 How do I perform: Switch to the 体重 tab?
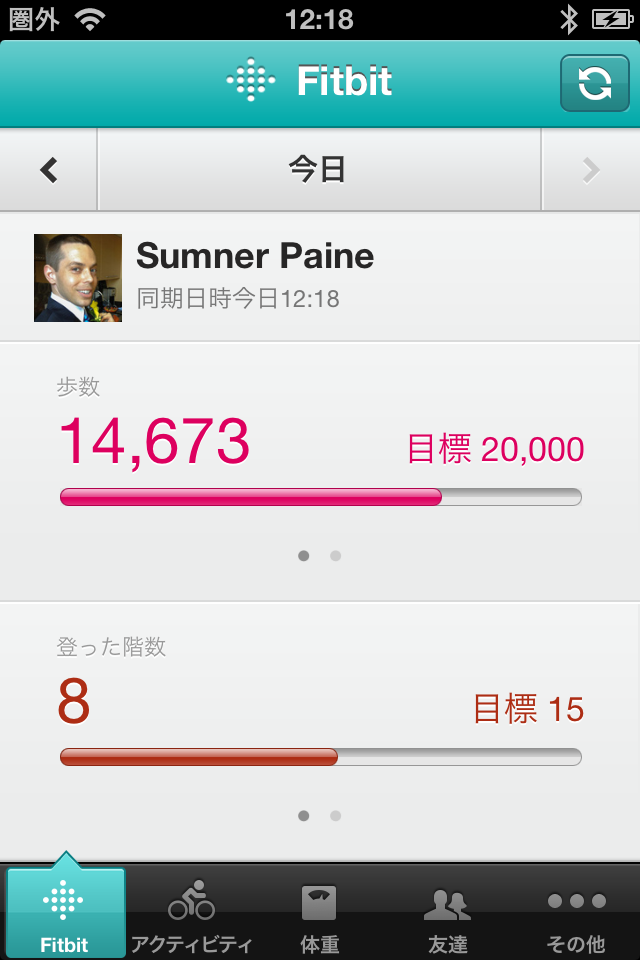[x=320, y=914]
